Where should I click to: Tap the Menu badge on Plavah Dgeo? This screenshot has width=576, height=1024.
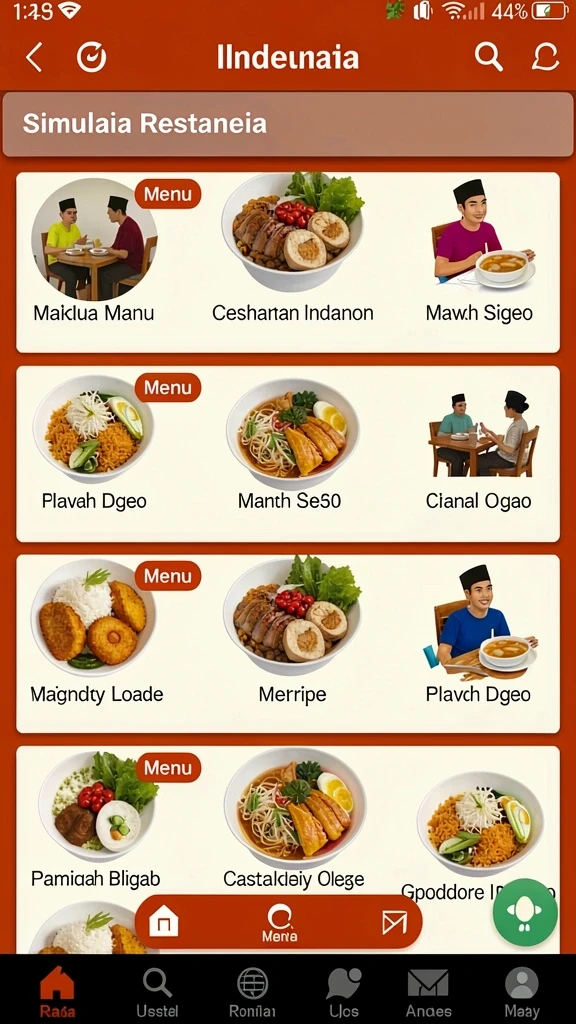pyautogui.click(x=168, y=387)
